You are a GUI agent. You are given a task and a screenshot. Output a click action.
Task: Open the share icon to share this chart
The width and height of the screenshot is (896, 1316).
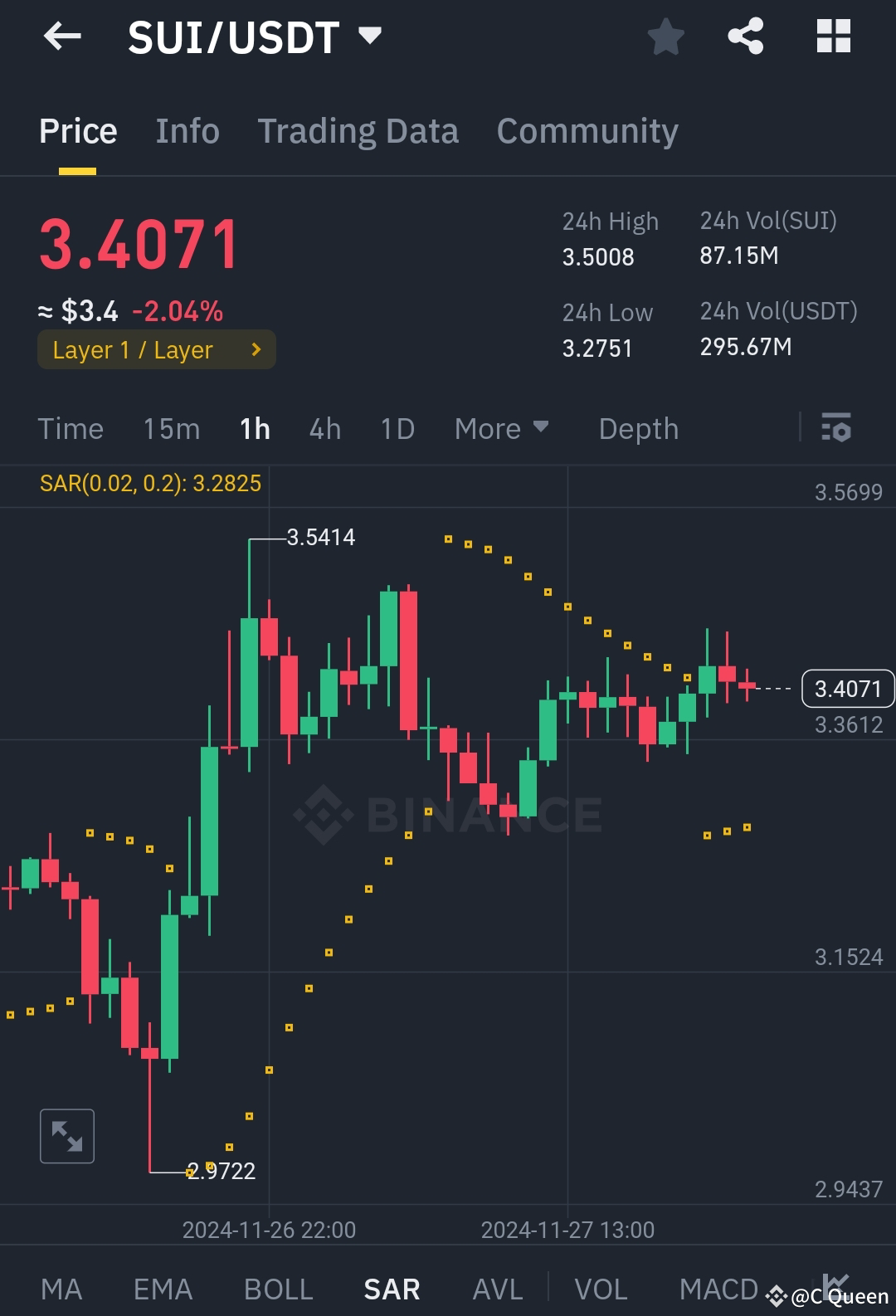click(744, 37)
